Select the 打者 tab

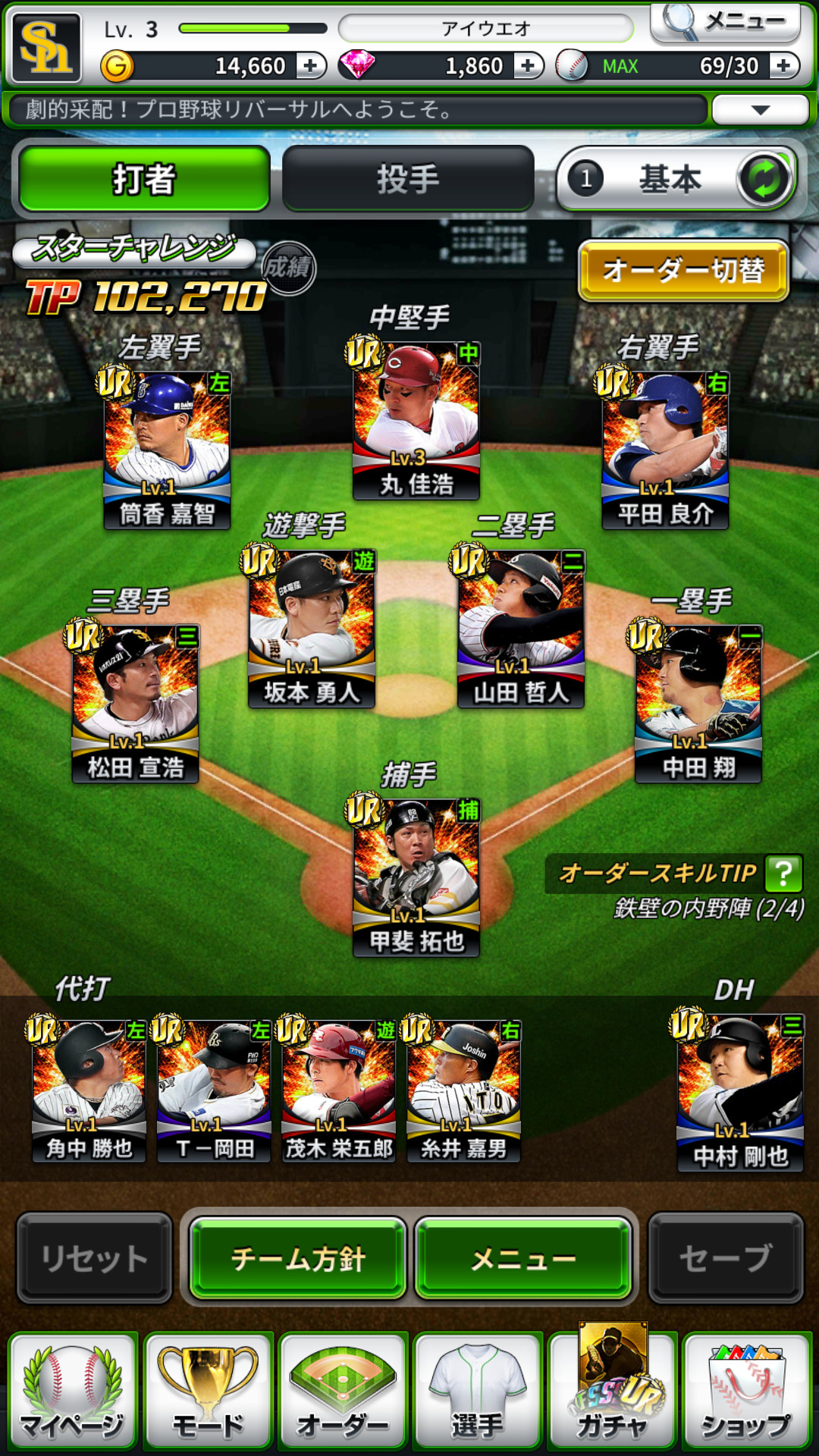click(x=144, y=179)
